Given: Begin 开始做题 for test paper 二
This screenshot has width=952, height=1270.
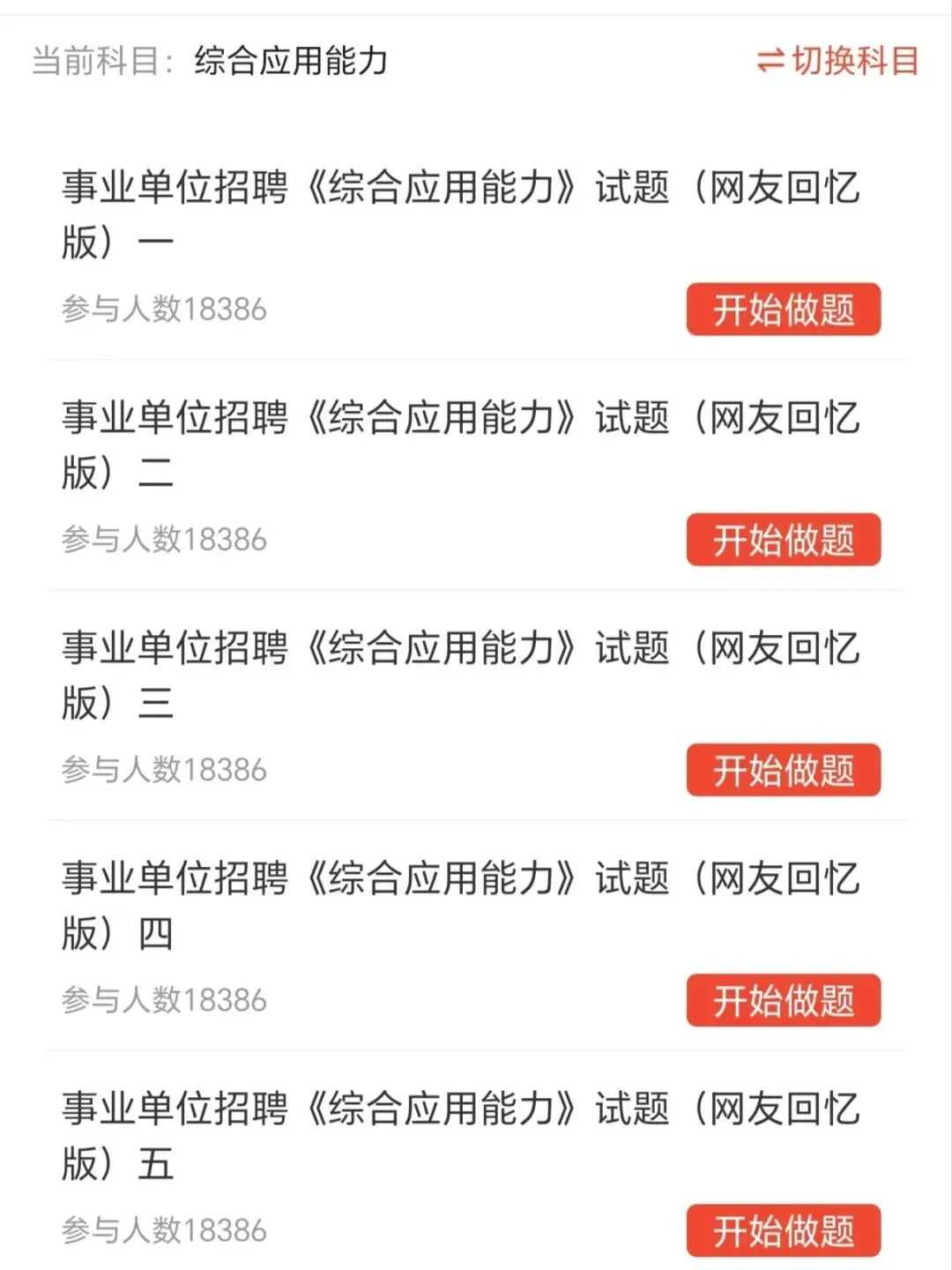Looking at the screenshot, I should pos(783,540).
